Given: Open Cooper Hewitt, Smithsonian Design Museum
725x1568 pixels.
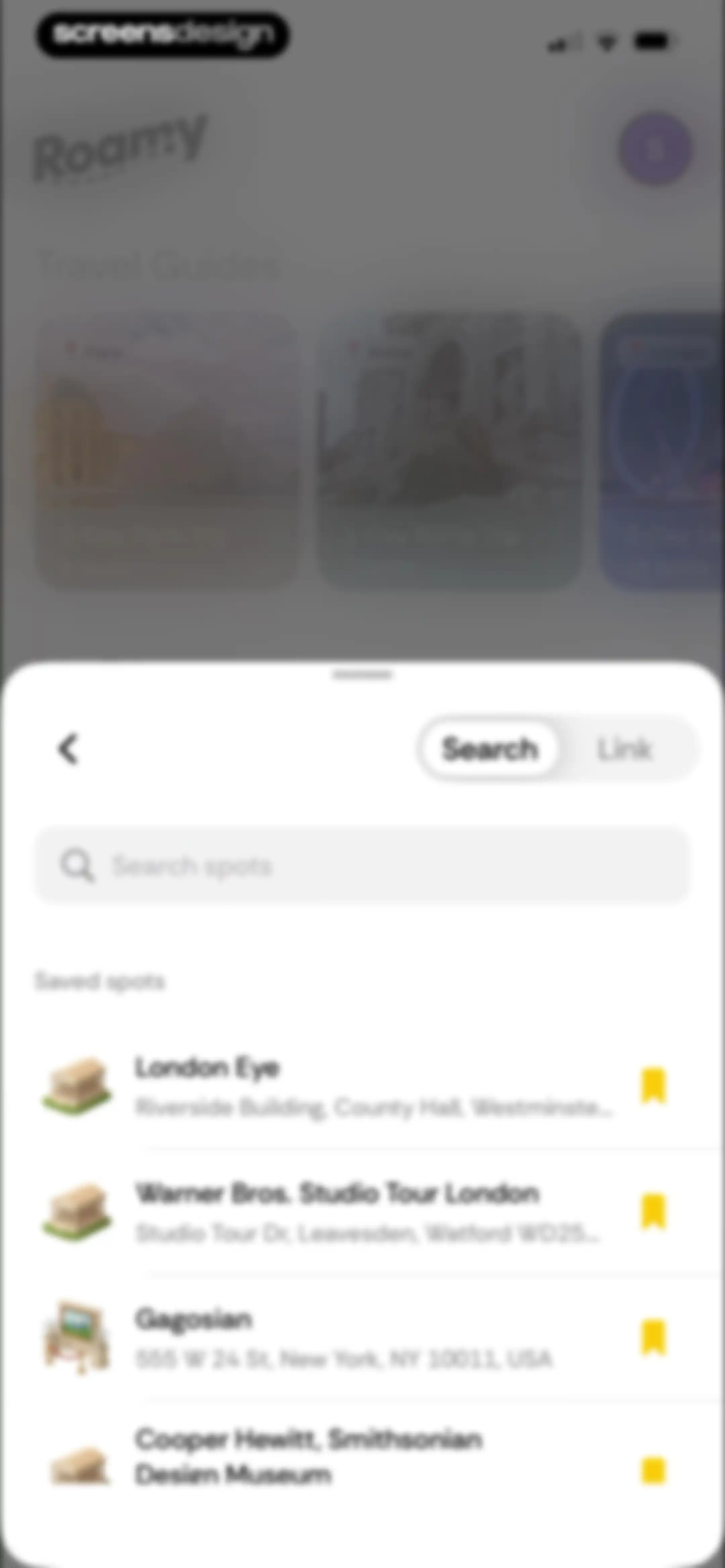Looking at the screenshot, I should [363, 1461].
